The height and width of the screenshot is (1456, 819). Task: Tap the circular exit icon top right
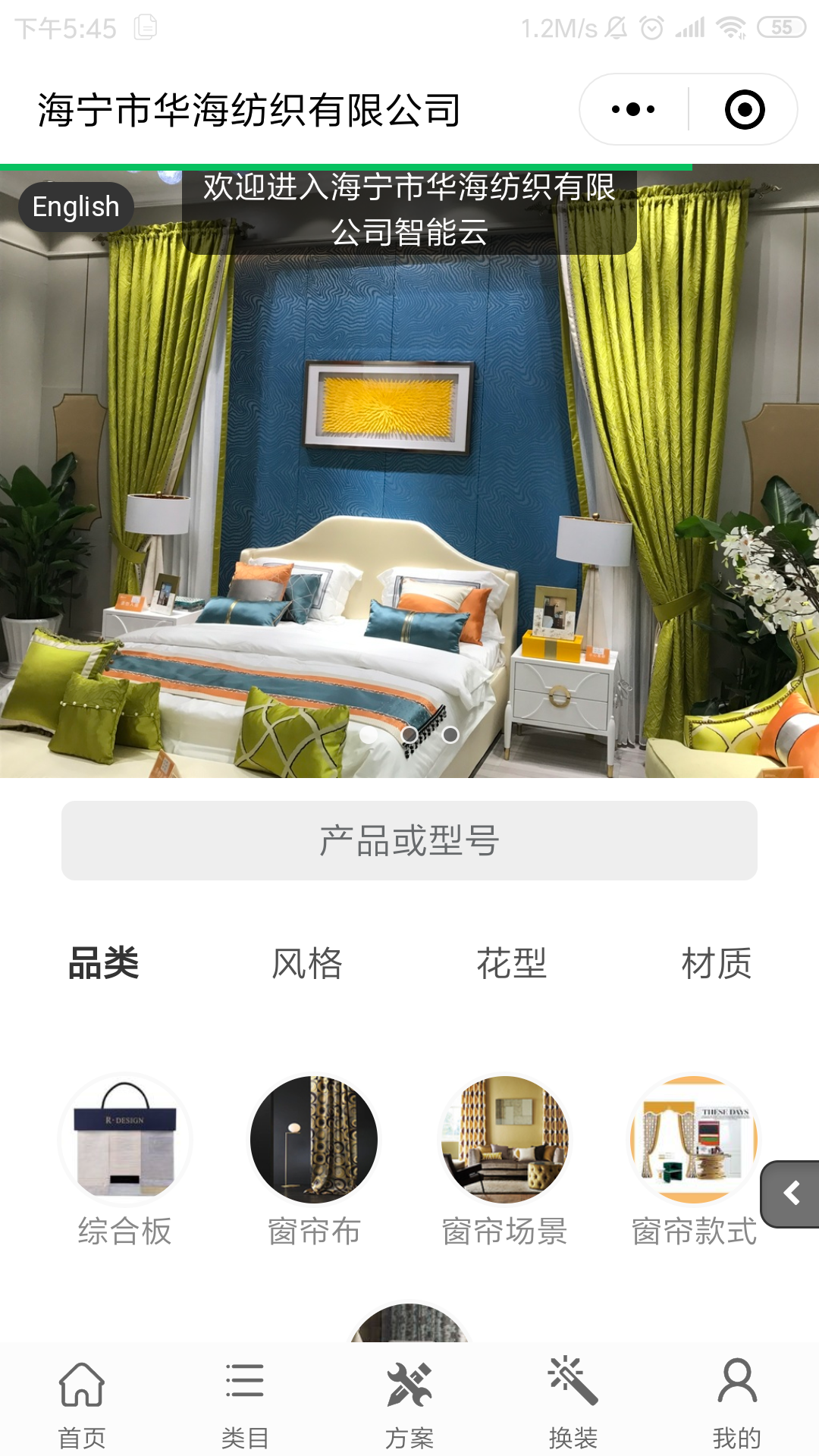(x=746, y=110)
